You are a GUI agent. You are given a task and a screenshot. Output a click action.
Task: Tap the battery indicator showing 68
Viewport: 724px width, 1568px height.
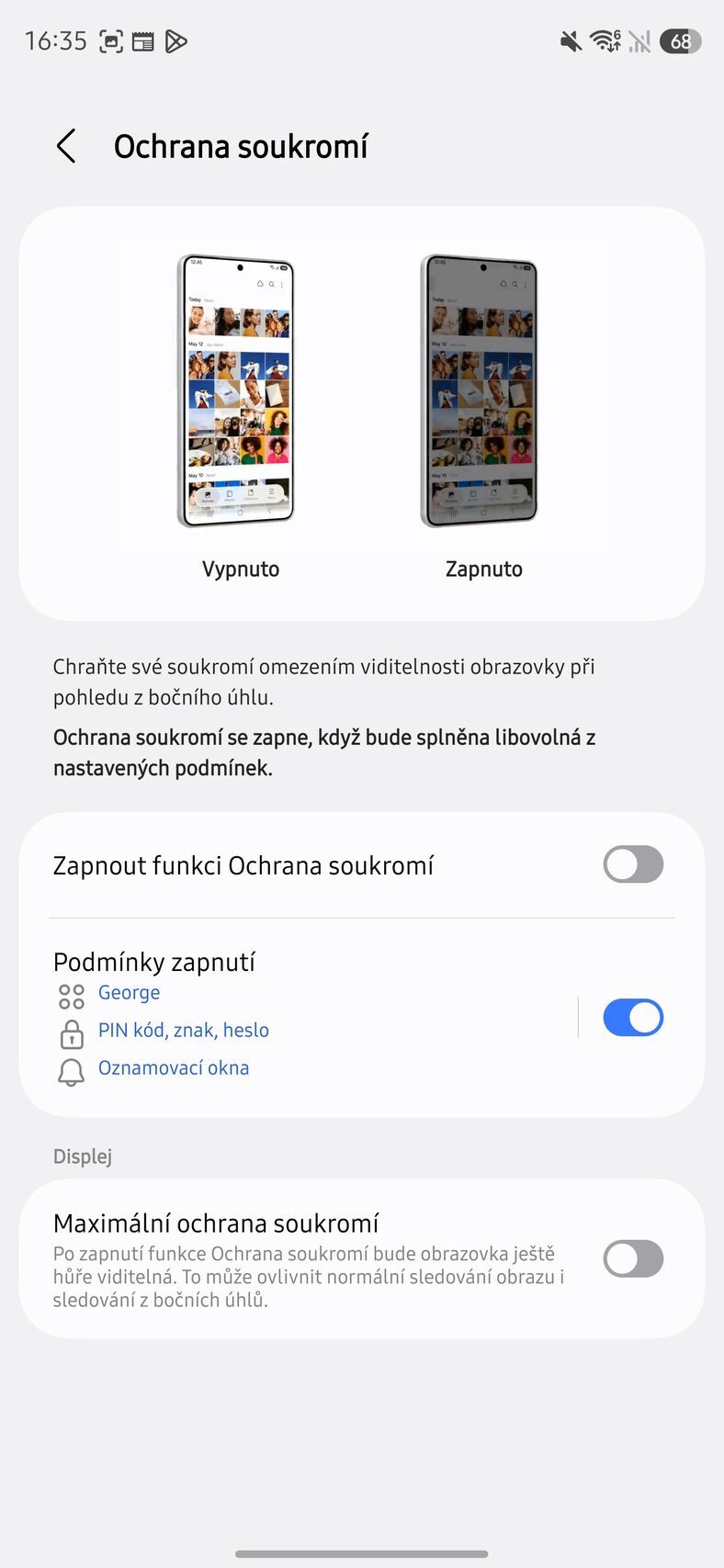680,41
